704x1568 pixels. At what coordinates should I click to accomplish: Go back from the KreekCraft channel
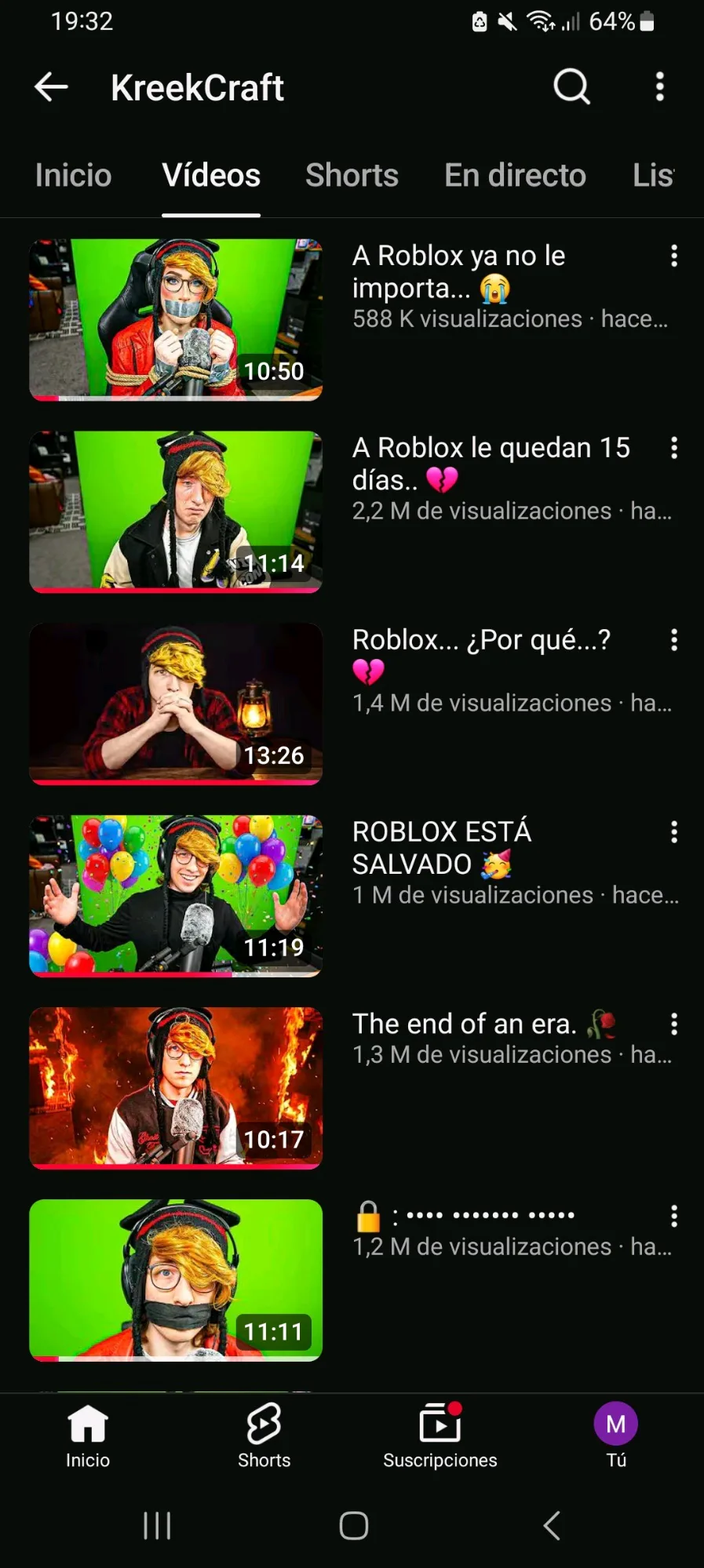pos(52,87)
